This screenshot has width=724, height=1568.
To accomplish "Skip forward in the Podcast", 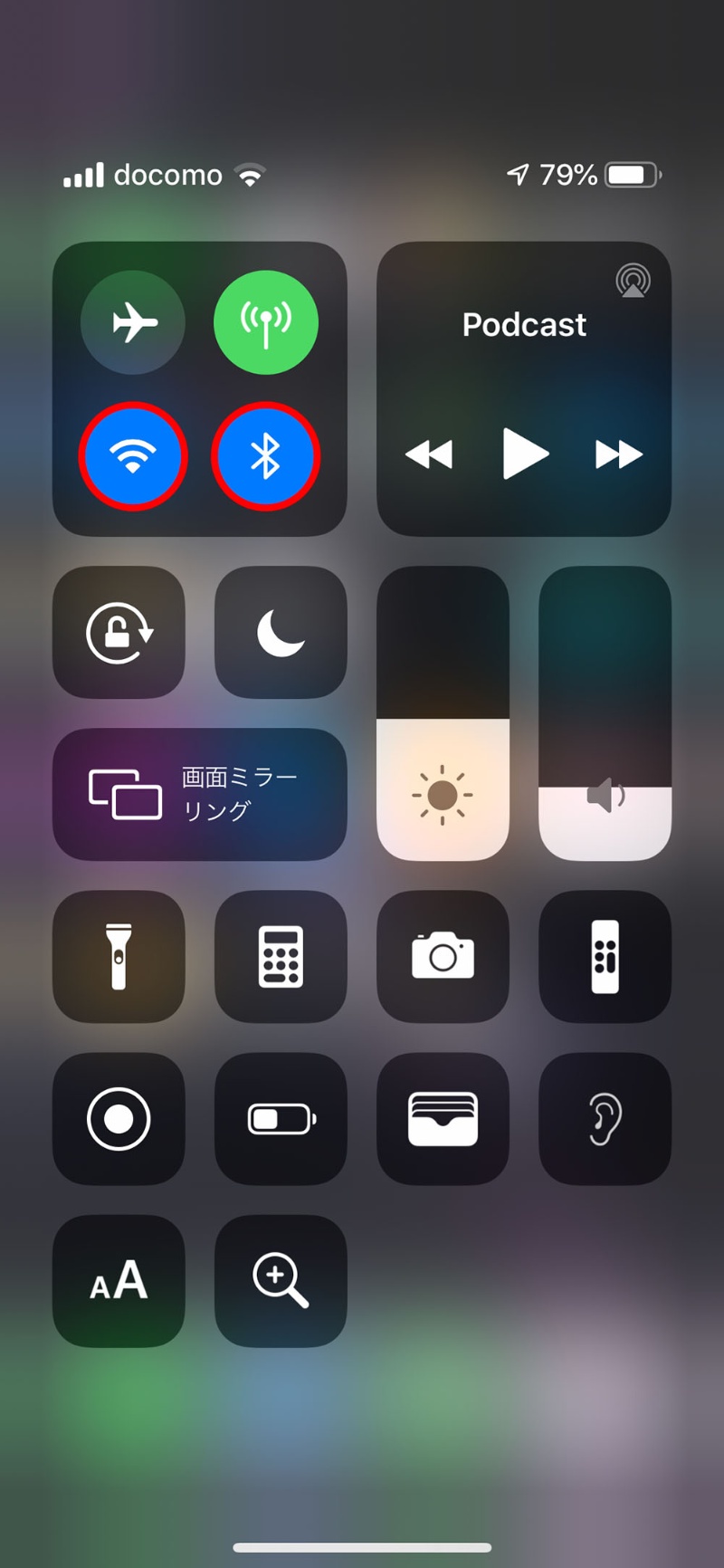I will pyautogui.click(x=619, y=454).
